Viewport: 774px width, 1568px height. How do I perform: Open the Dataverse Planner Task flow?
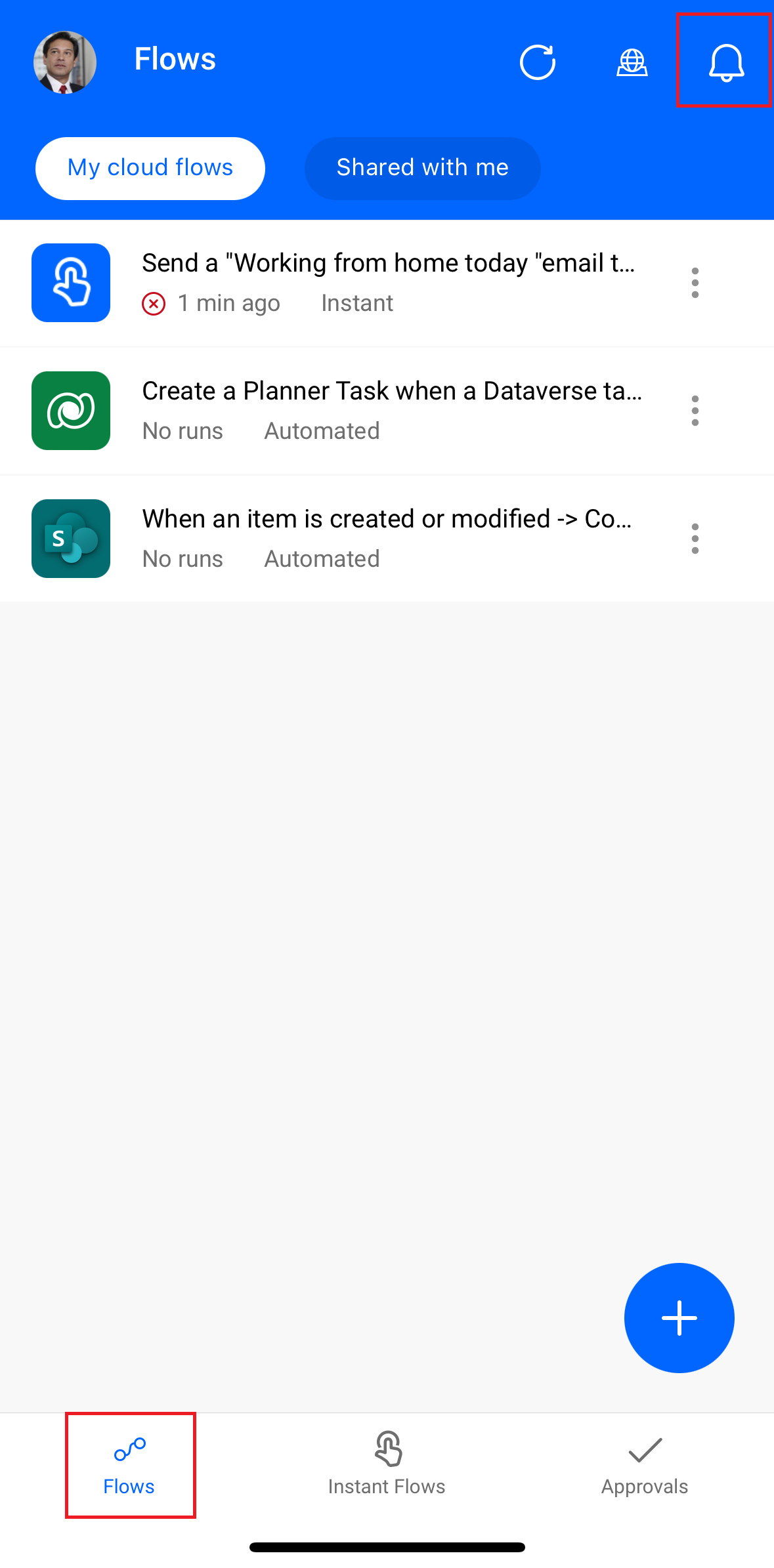pos(392,390)
